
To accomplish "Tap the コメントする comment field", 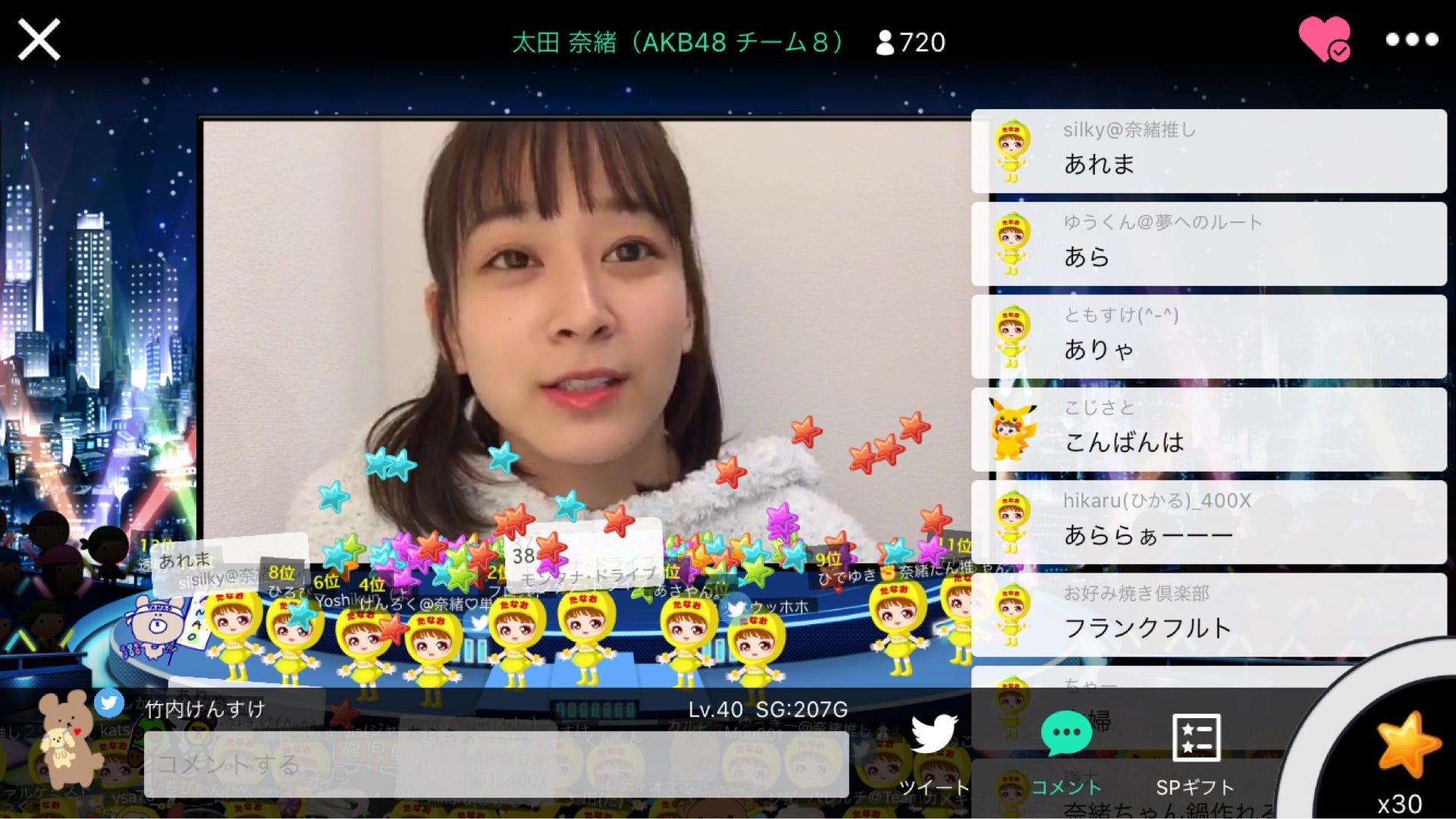I will 496,764.
